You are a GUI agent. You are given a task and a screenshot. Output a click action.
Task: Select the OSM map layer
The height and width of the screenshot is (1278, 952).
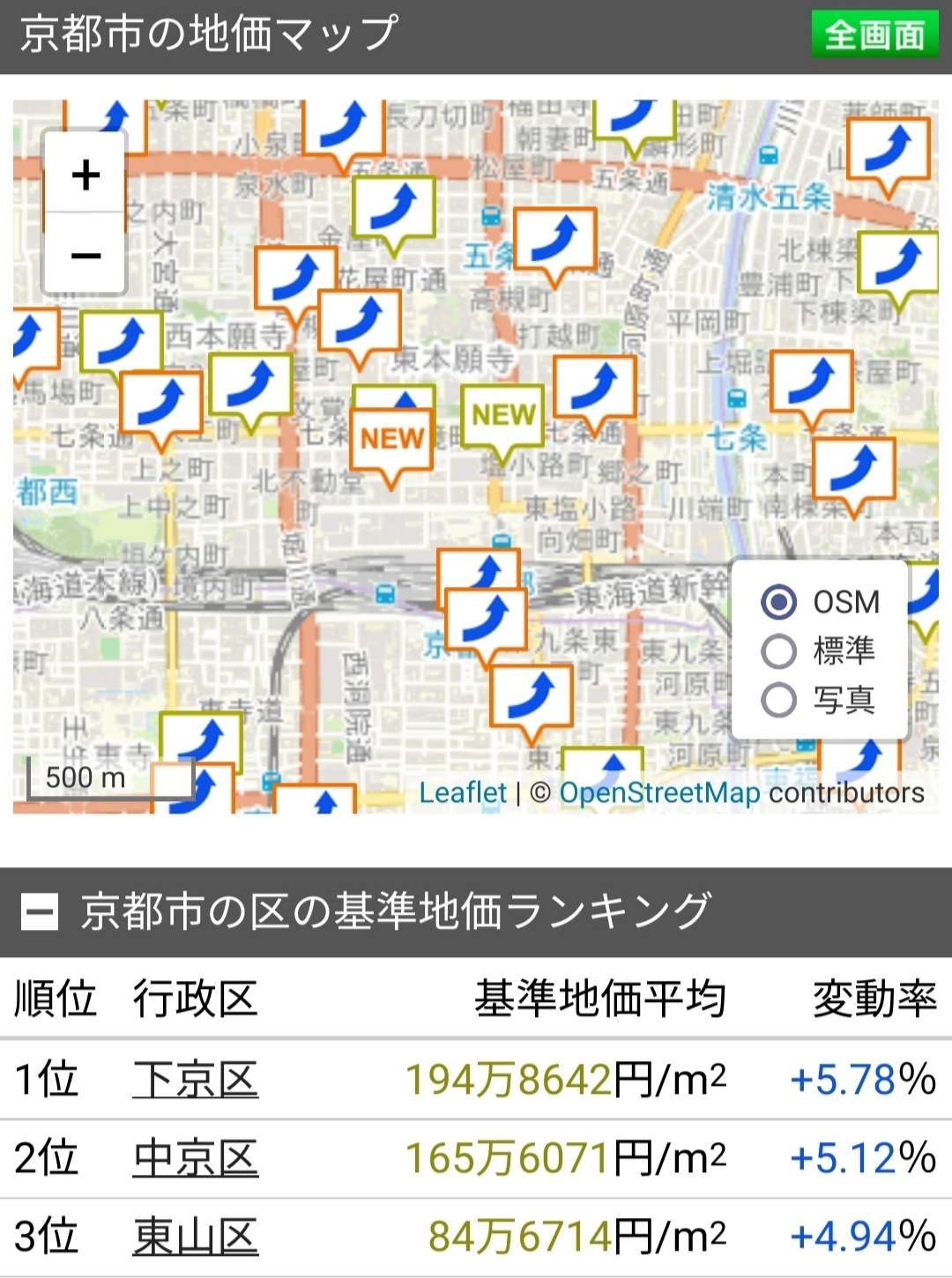click(x=779, y=602)
